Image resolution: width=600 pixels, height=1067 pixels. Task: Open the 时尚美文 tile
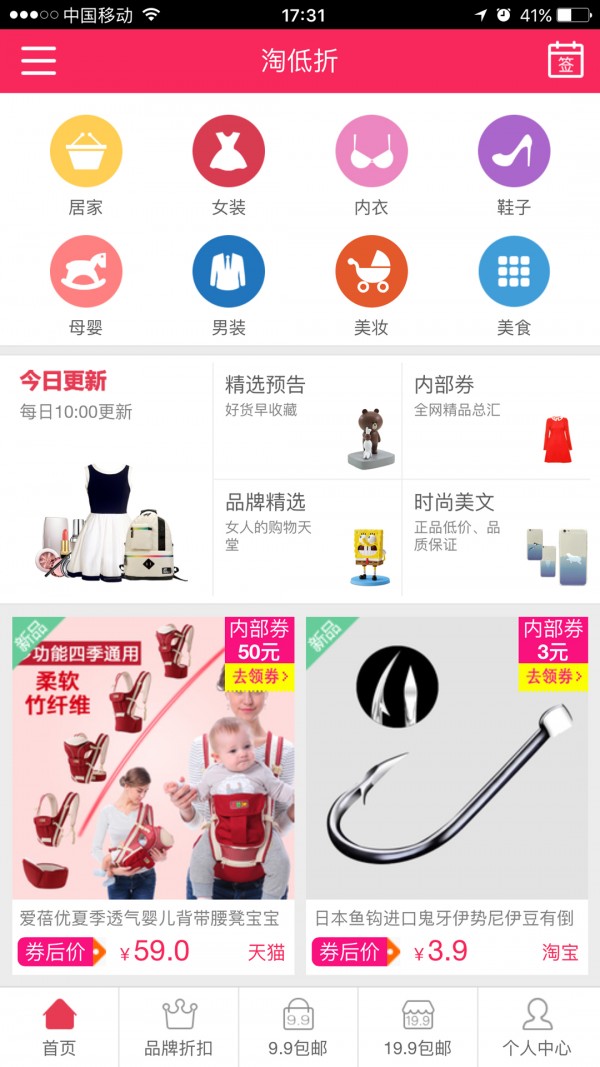[x=496, y=537]
